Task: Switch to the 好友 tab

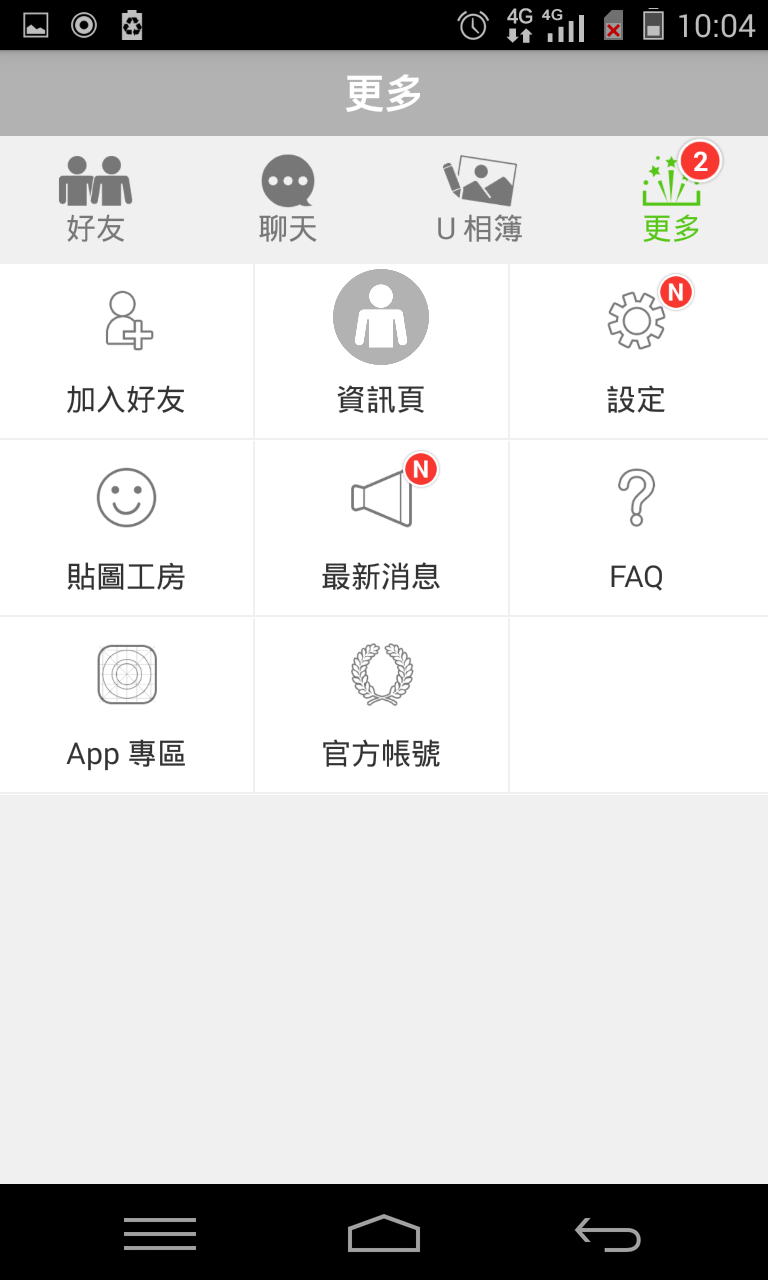Action: pos(96,200)
